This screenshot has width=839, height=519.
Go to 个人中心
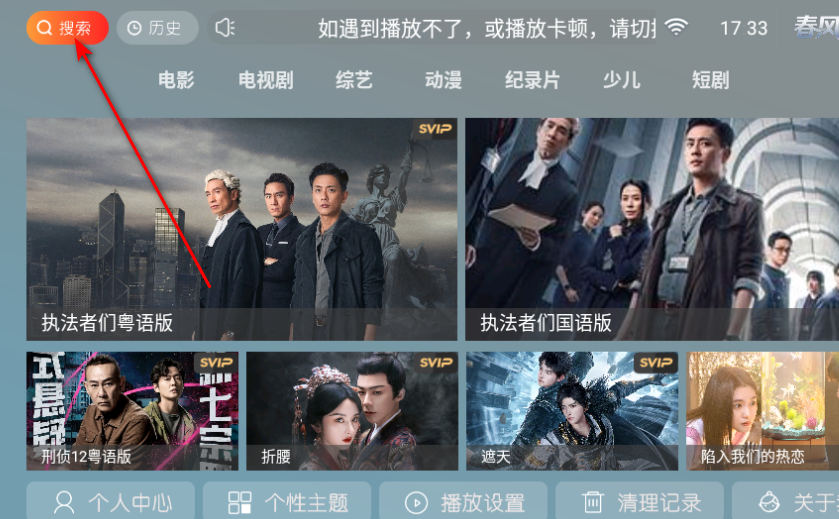111,502
